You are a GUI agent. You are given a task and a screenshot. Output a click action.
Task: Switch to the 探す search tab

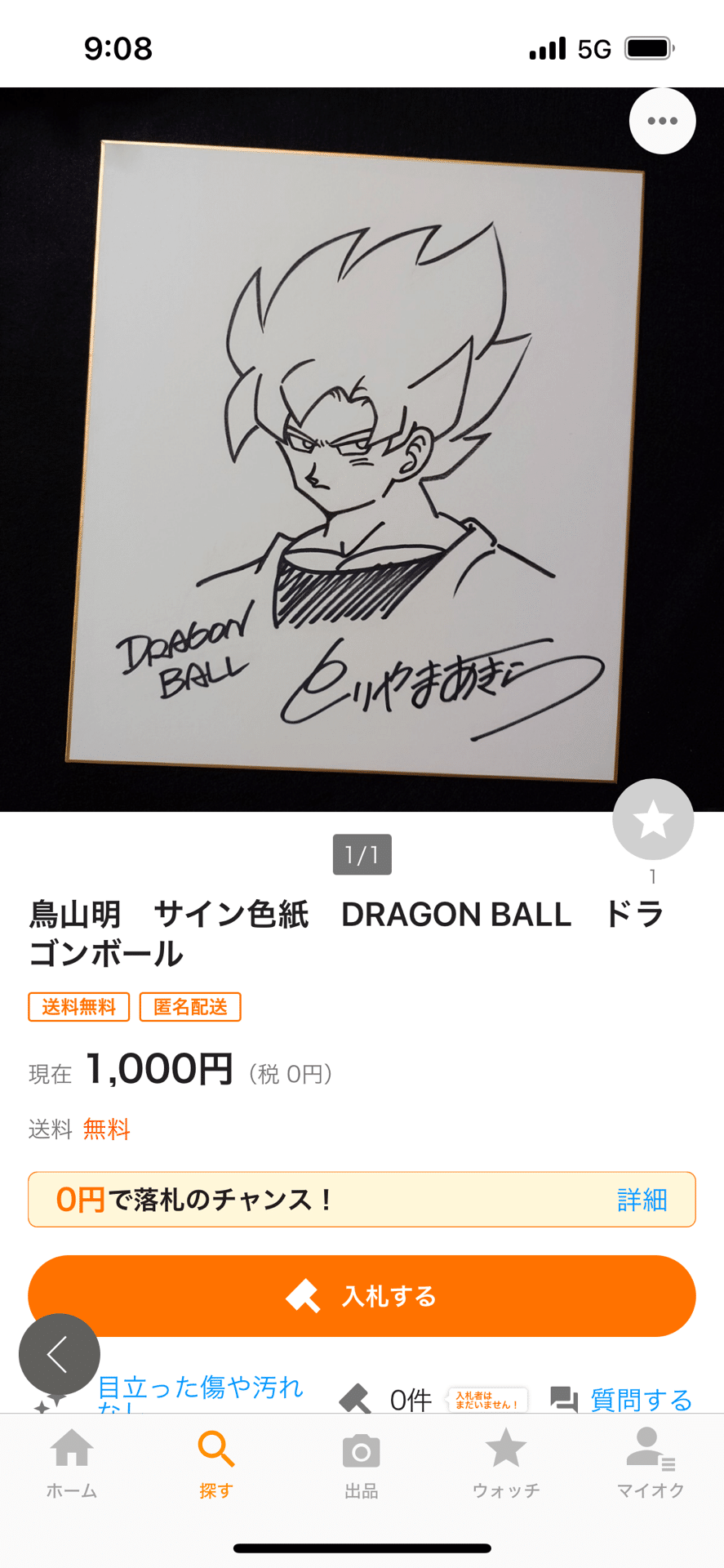point(216,1463)
